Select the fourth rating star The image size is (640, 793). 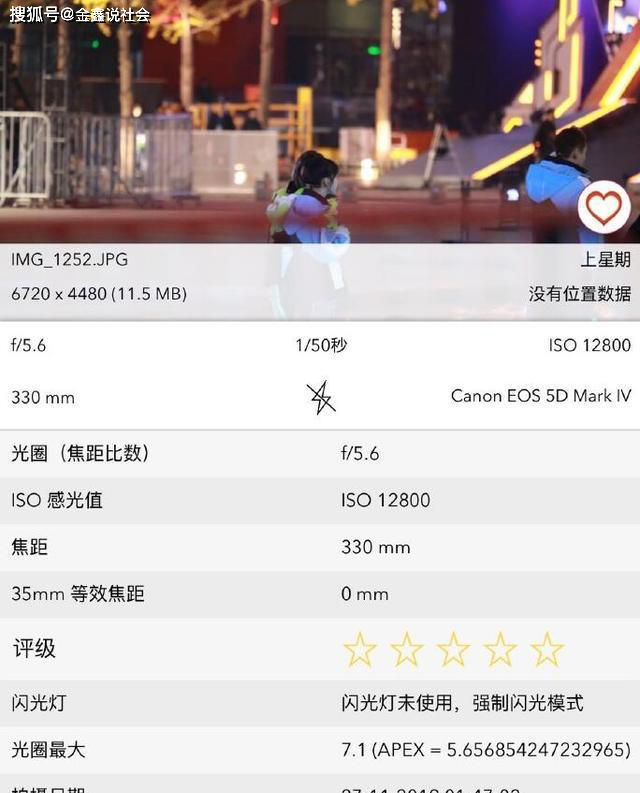coord(500,649)
